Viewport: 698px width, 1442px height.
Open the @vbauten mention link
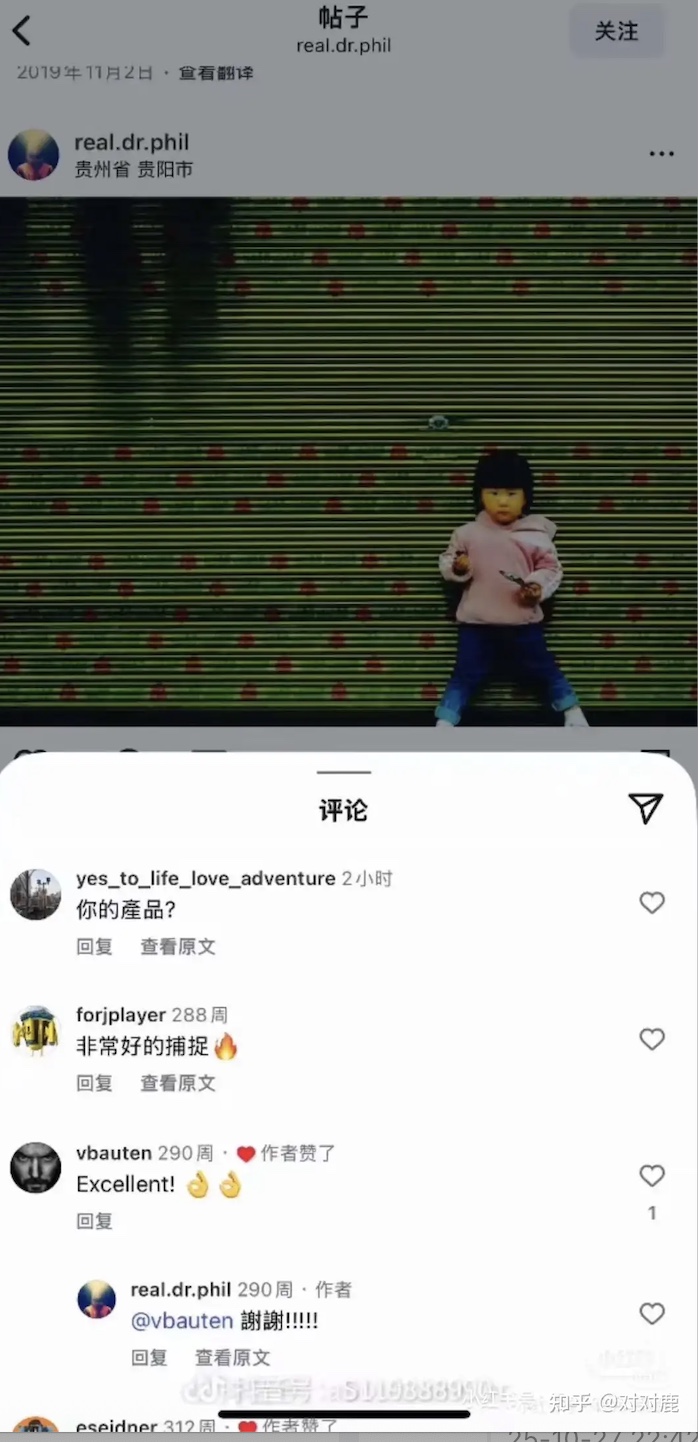click(x=182, y=1321)
